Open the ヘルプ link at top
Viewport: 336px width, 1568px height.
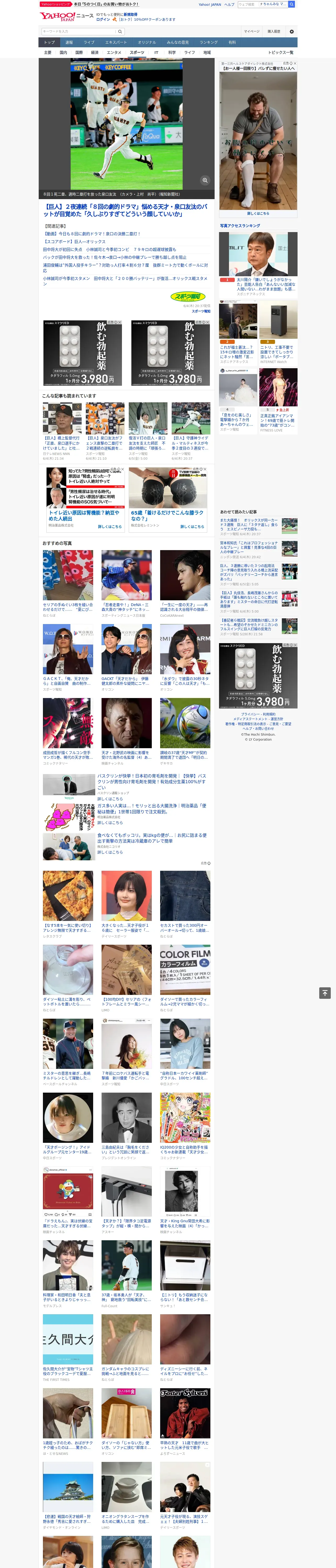[x=229, y=4]
